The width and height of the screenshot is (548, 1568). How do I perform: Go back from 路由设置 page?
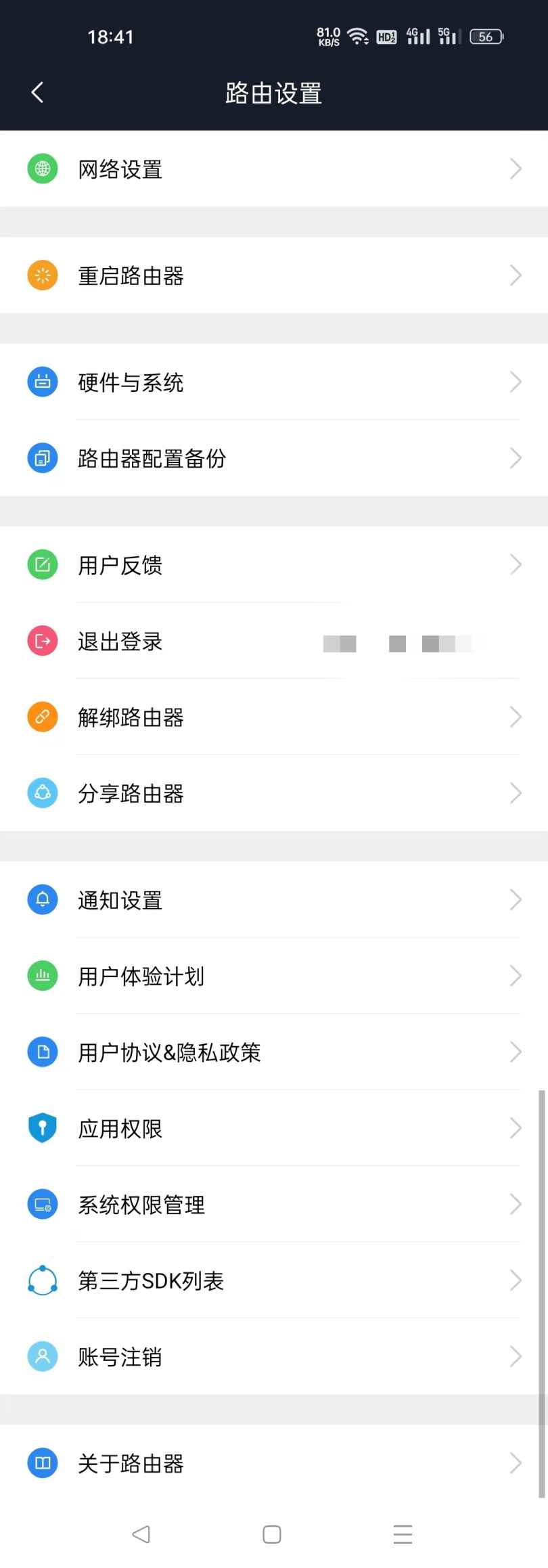[x=38, y=93]
